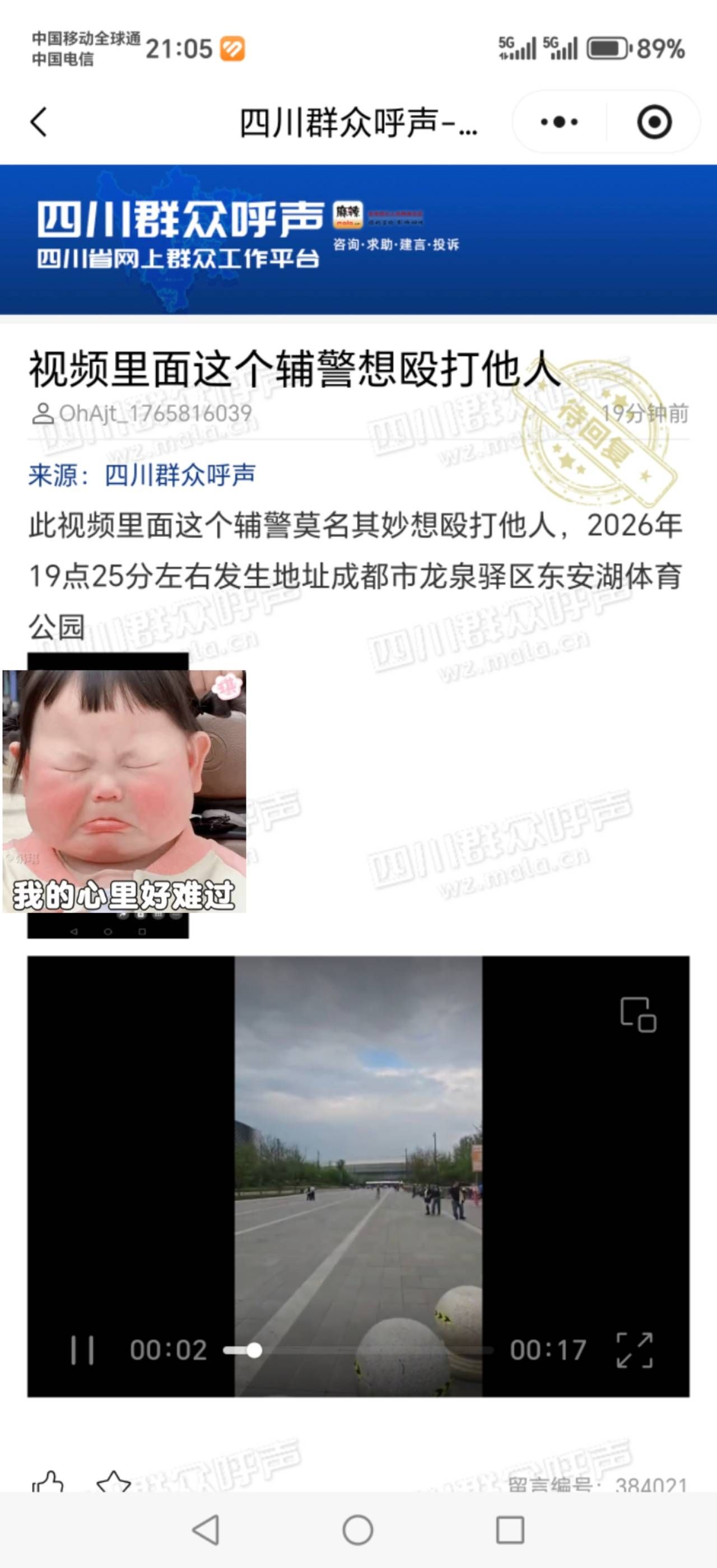Tap the system home button

tap(357, 1529)
